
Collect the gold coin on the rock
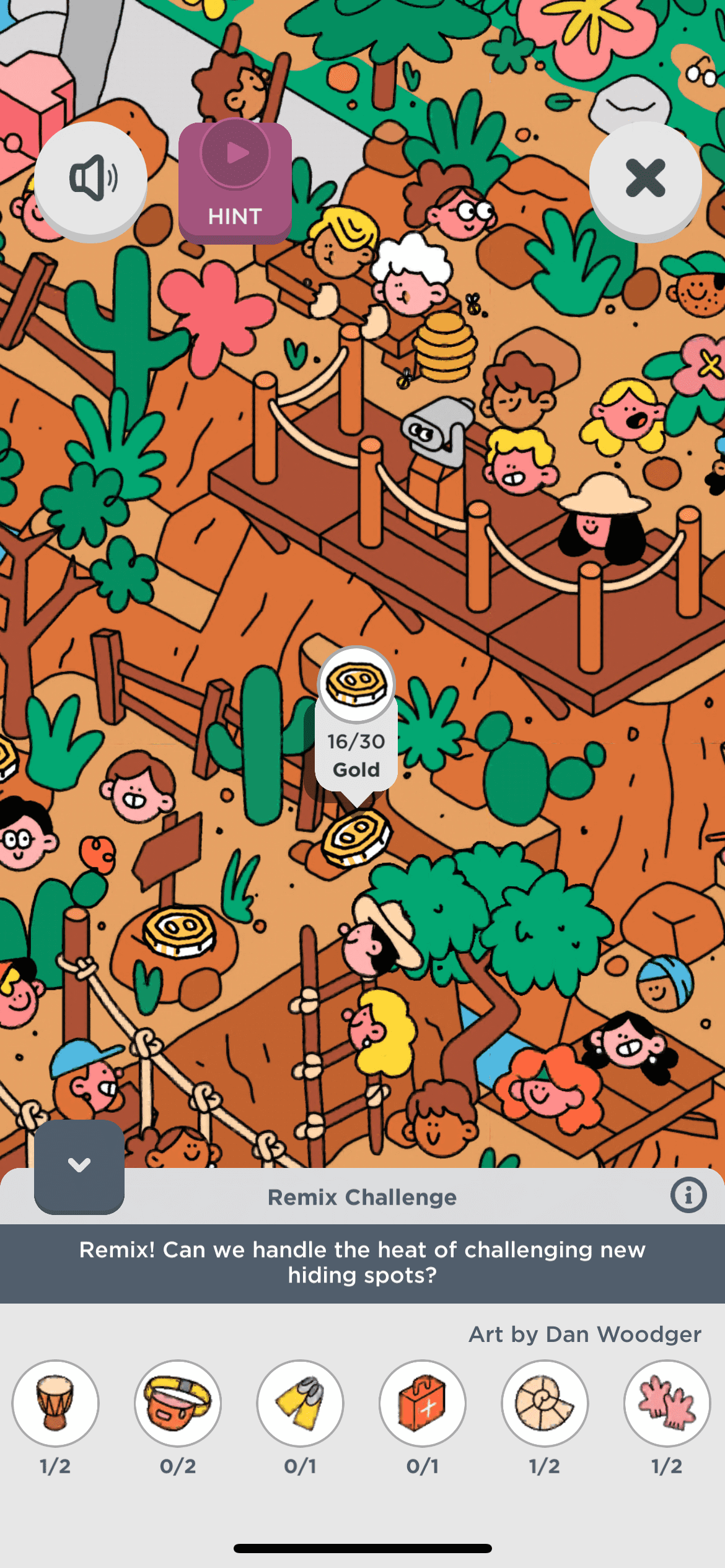coord(179,931)
